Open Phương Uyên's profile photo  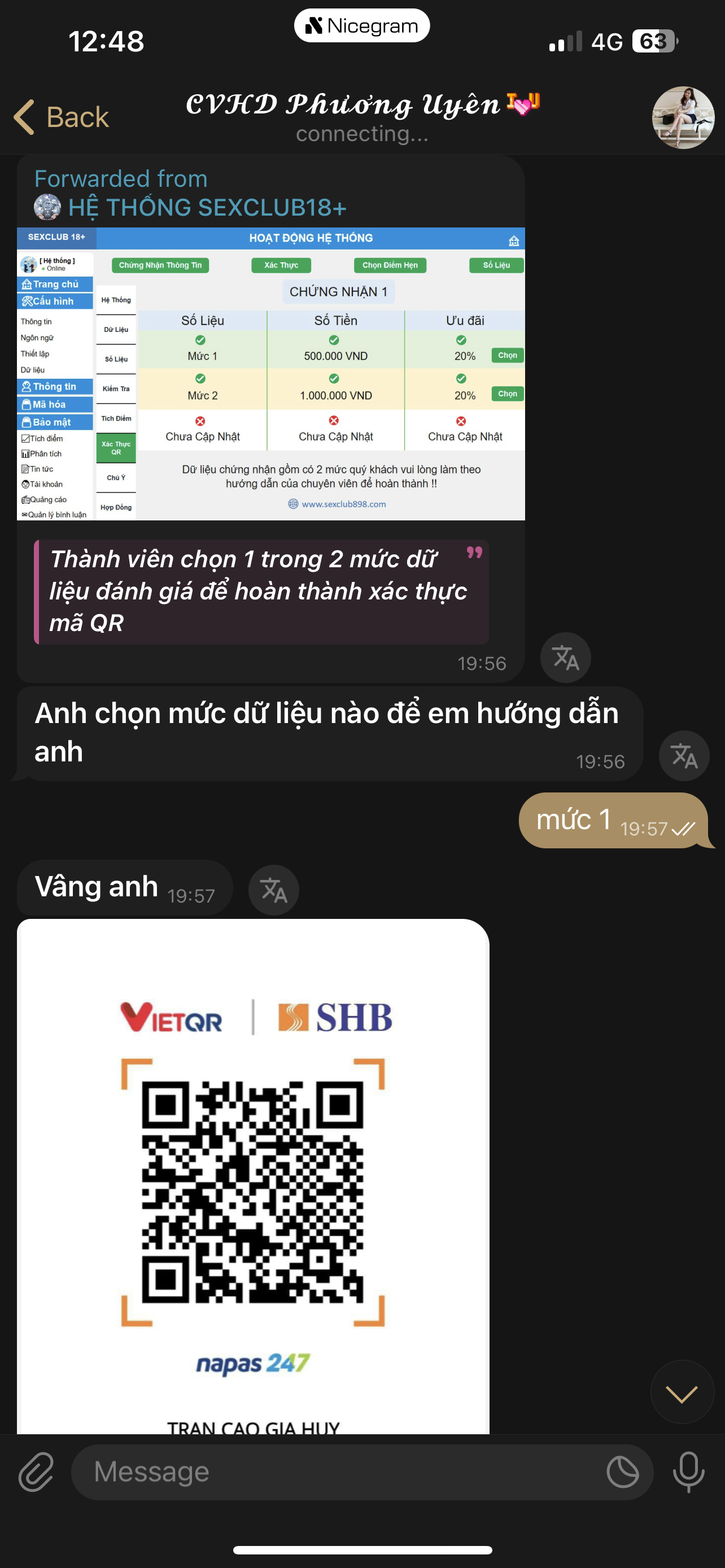pyautogui.click(x=683, y=117)
